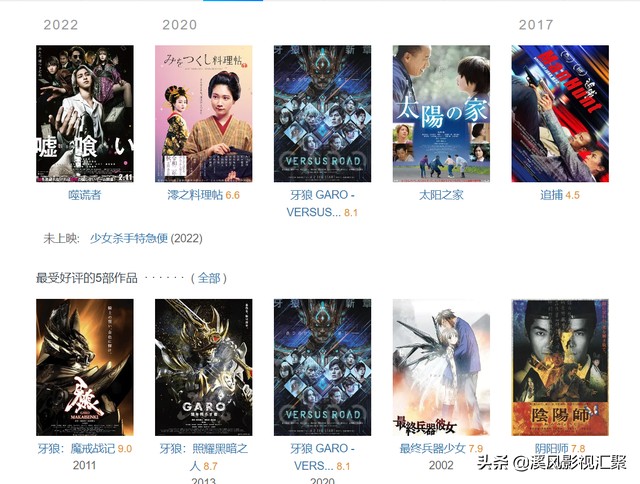Viewport: 640px width, 484px height.
Task: View all top-rated works via 全部
Action: tap(210, 277)
